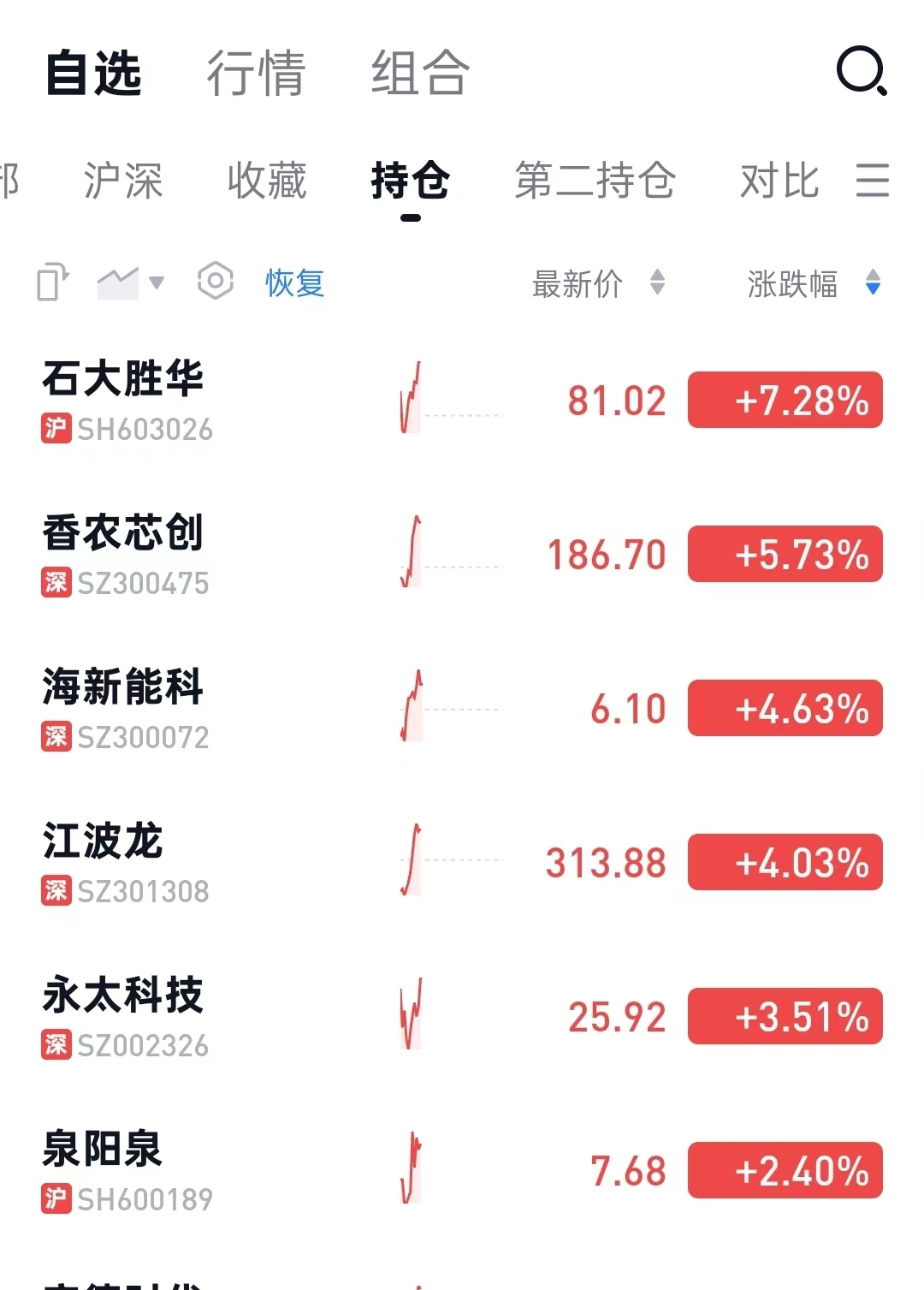Tap the 恢复 link
Viewport: 924px width, 1290px height.
tap(294, 282)
